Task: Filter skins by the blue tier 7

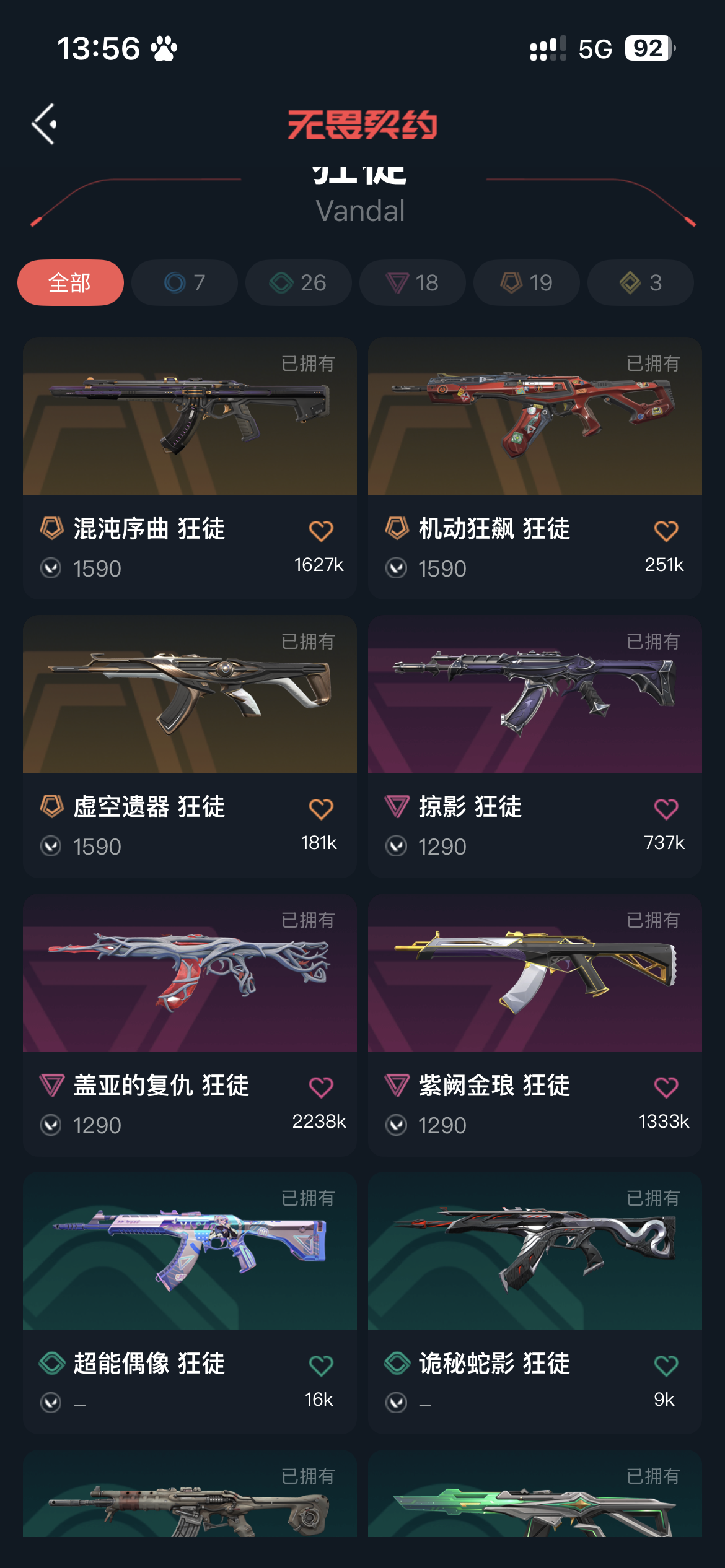Action: [x=185, y=283]
